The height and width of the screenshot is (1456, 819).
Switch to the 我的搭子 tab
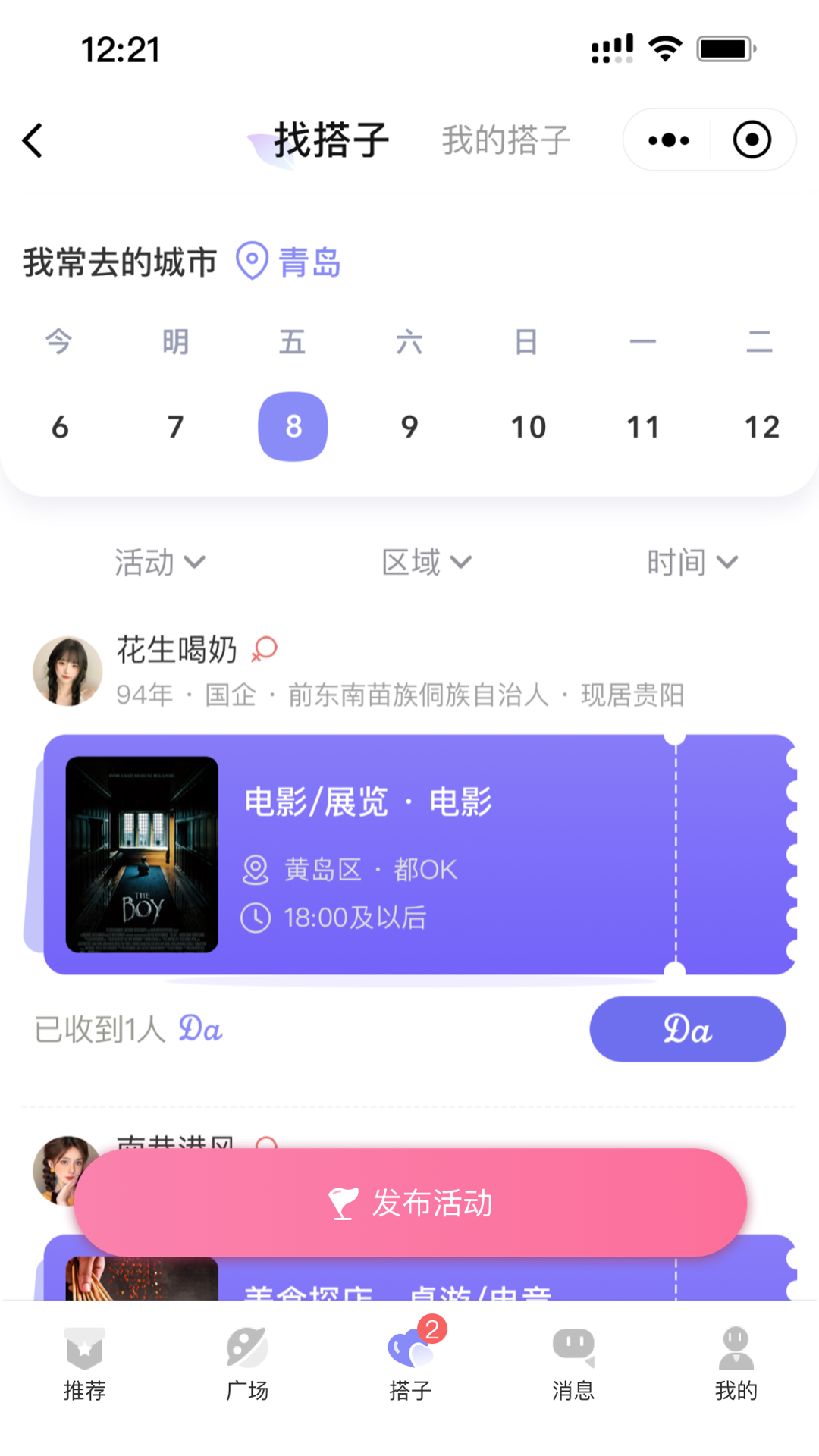(506, 141)
